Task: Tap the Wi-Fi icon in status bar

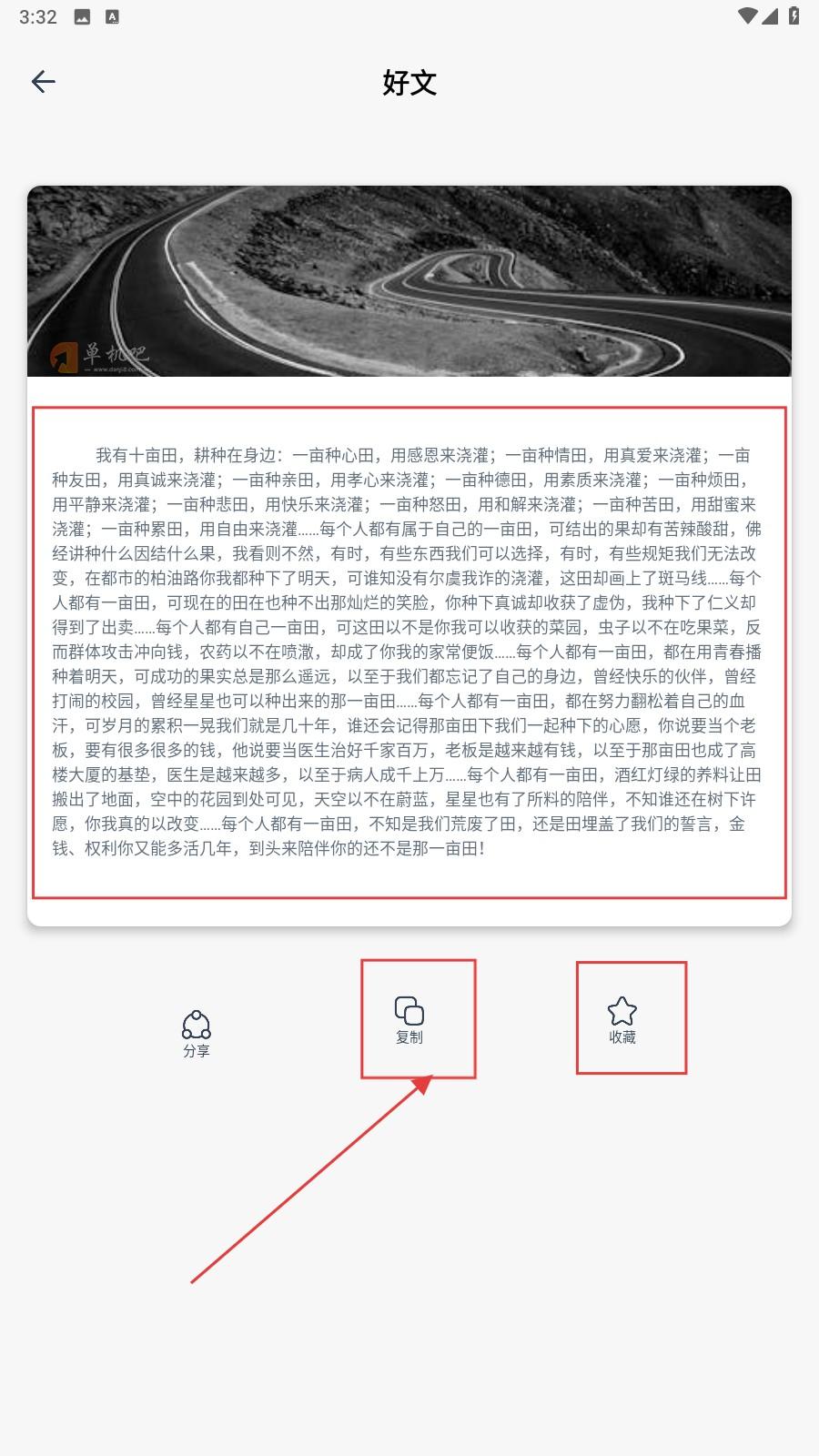Action: click(x=749, y=15)
